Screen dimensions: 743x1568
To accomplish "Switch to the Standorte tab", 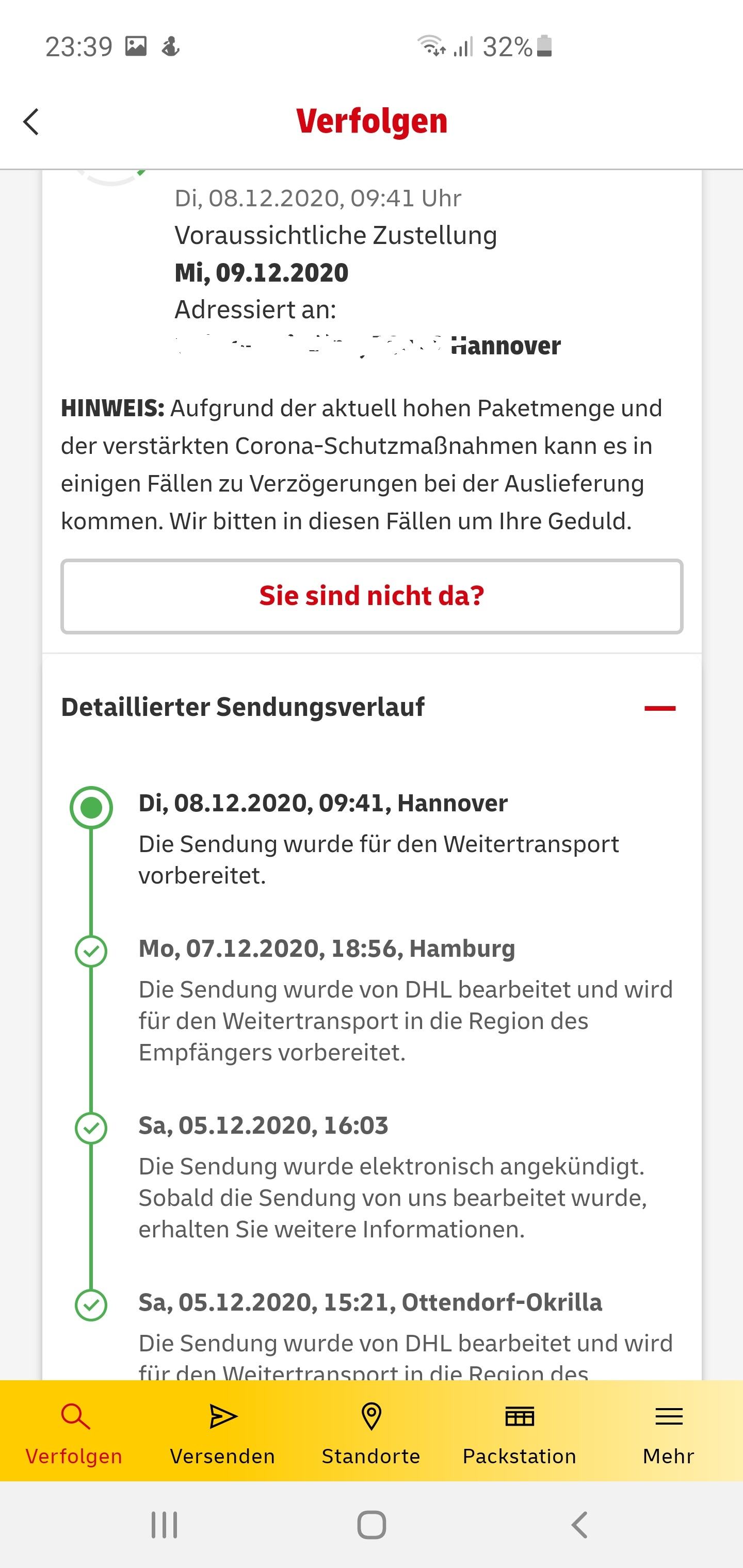I will (371, 1430).
